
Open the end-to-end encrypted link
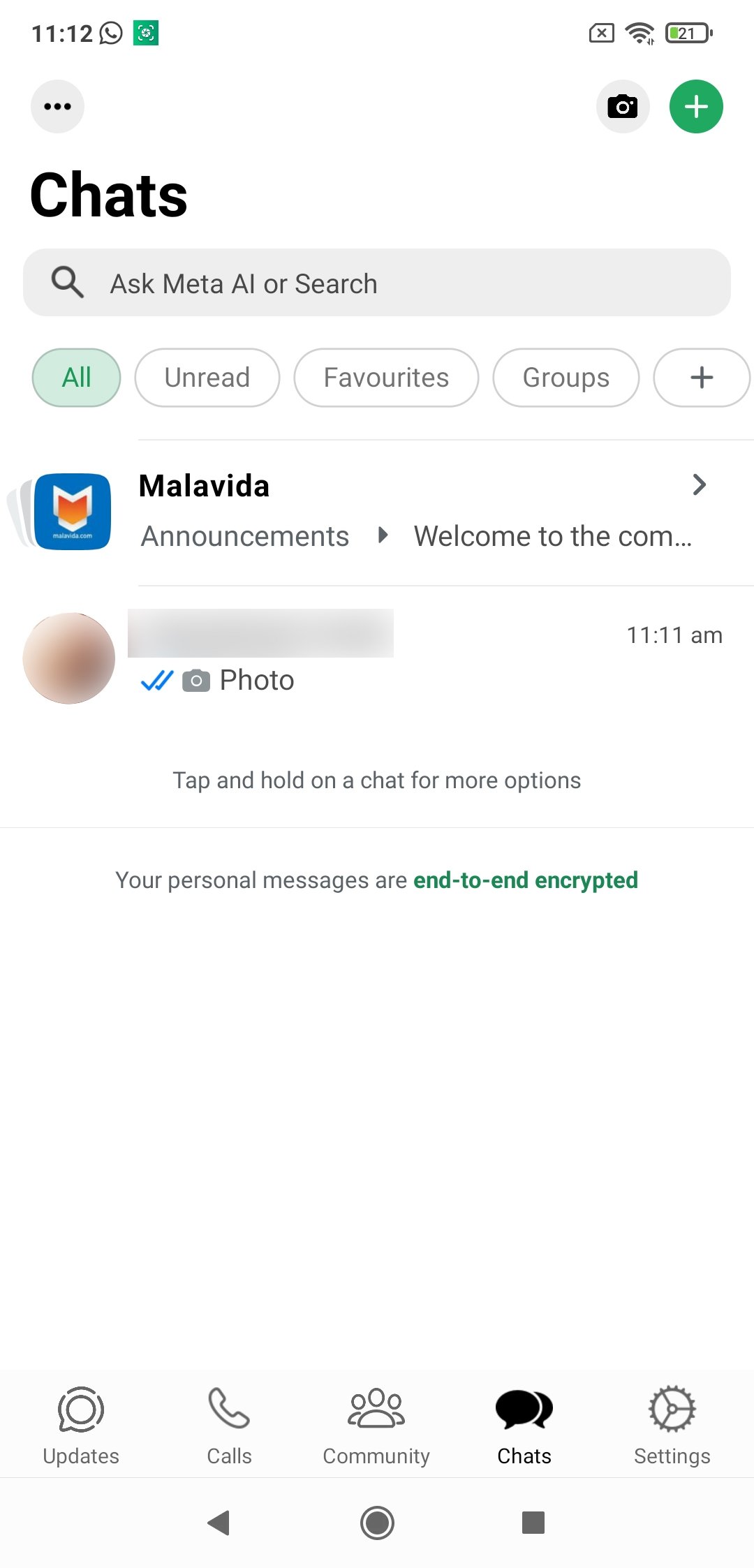(x=525, y=880)
